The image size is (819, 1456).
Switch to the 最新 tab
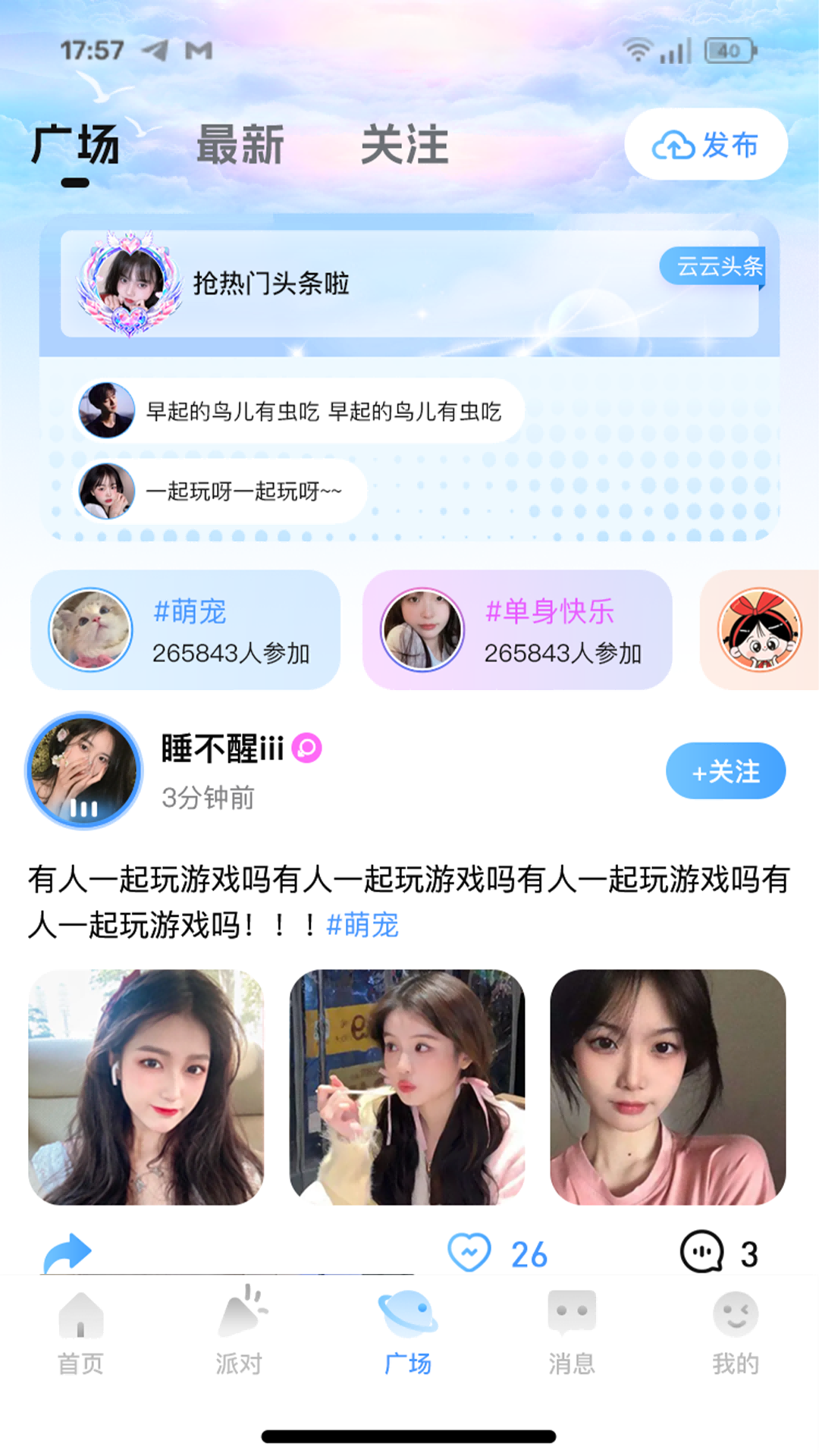240,145
